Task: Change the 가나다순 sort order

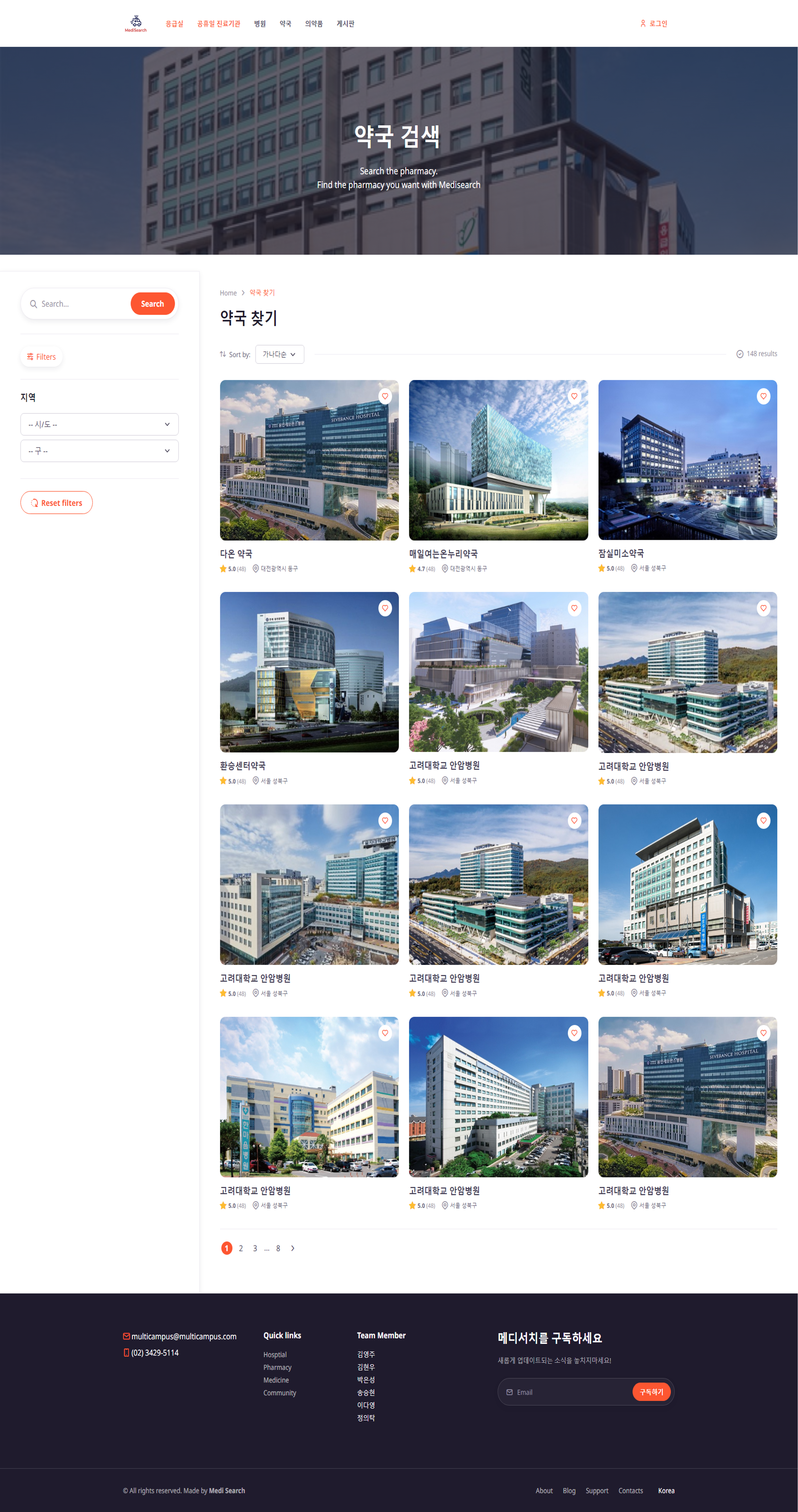Action: 279,354
